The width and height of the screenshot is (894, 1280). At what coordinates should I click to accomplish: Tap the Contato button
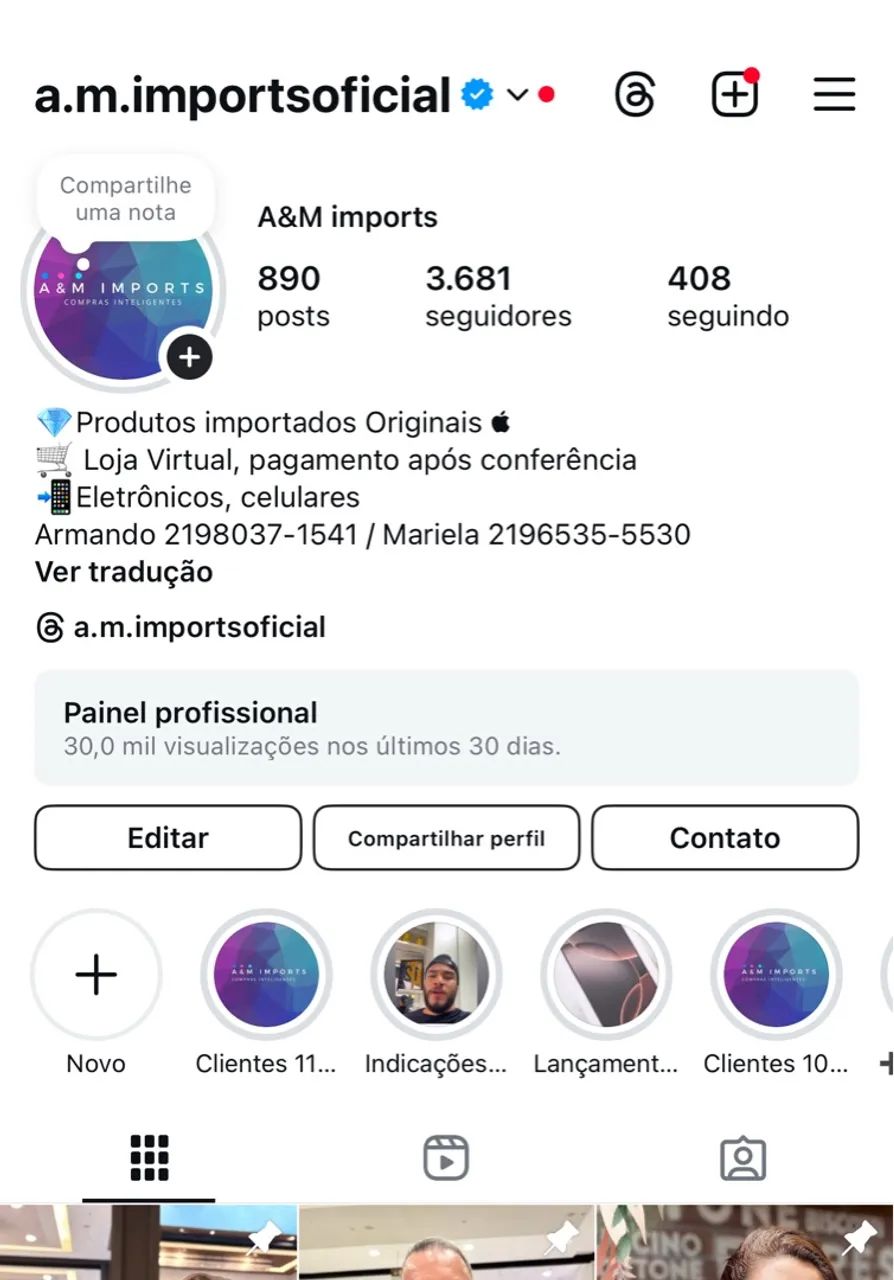(x=725, y=838)
